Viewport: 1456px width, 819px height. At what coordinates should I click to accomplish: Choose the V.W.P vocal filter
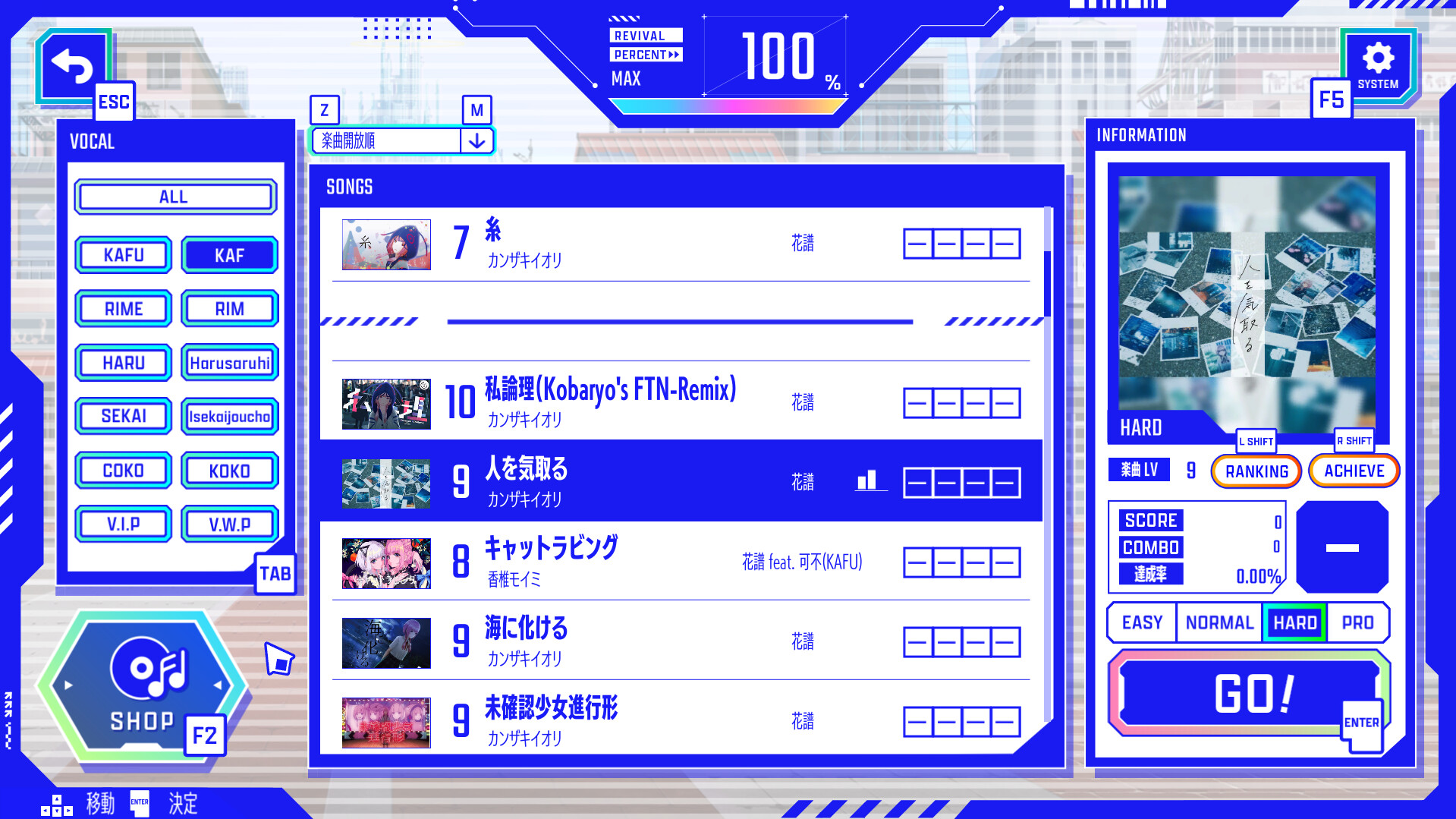(x=229, y=524)
